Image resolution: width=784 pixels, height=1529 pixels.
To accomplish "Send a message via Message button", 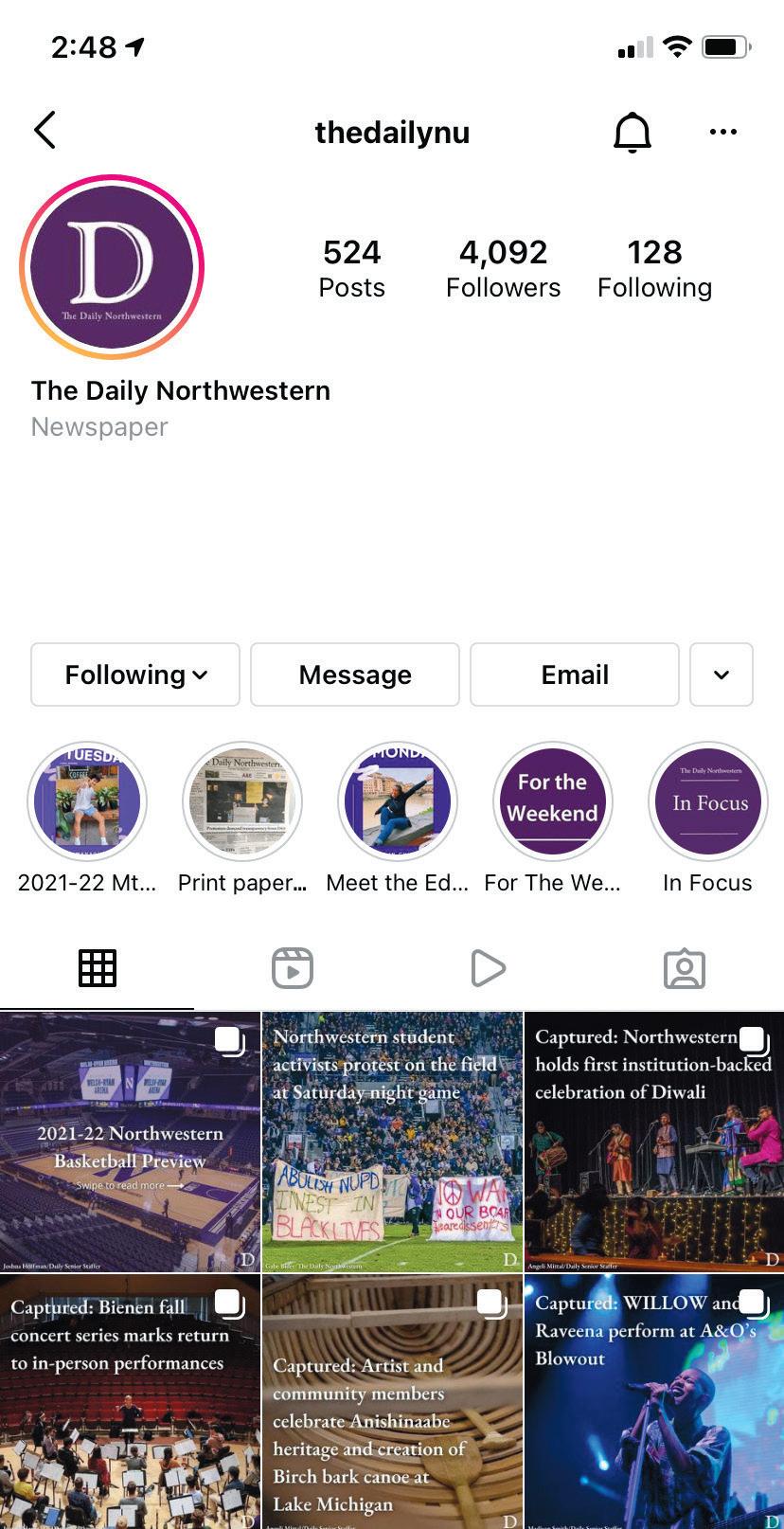I will pos(355,675).
